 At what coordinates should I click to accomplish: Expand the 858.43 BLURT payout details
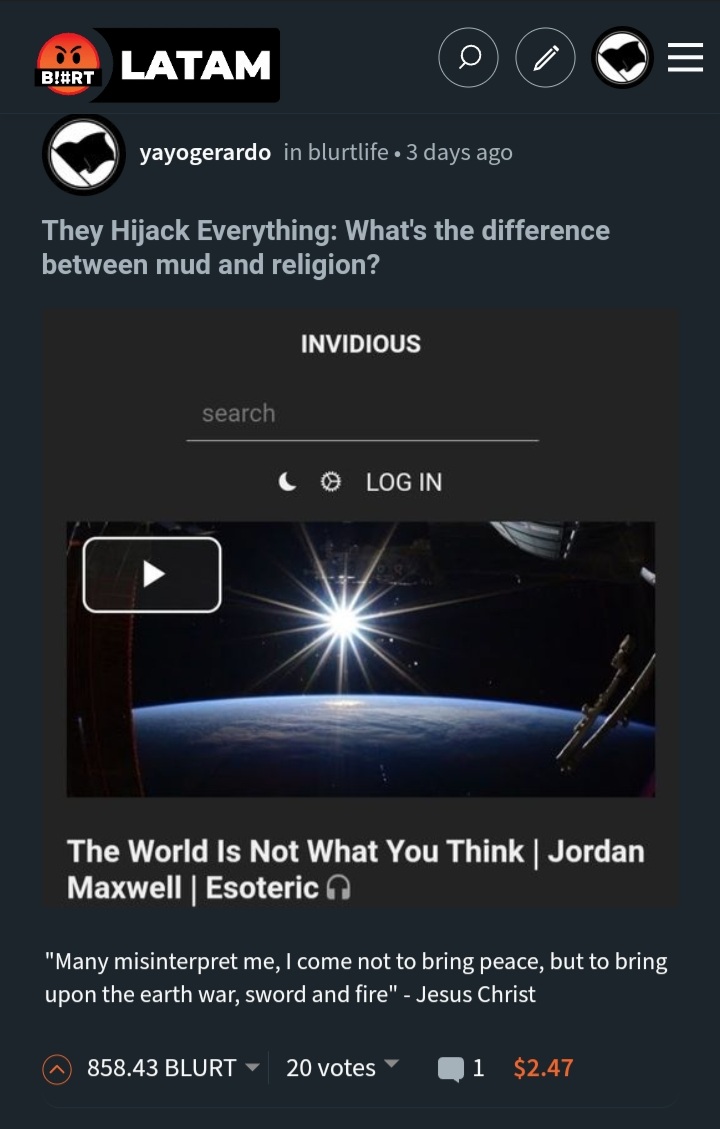(x=252, y=1068)
